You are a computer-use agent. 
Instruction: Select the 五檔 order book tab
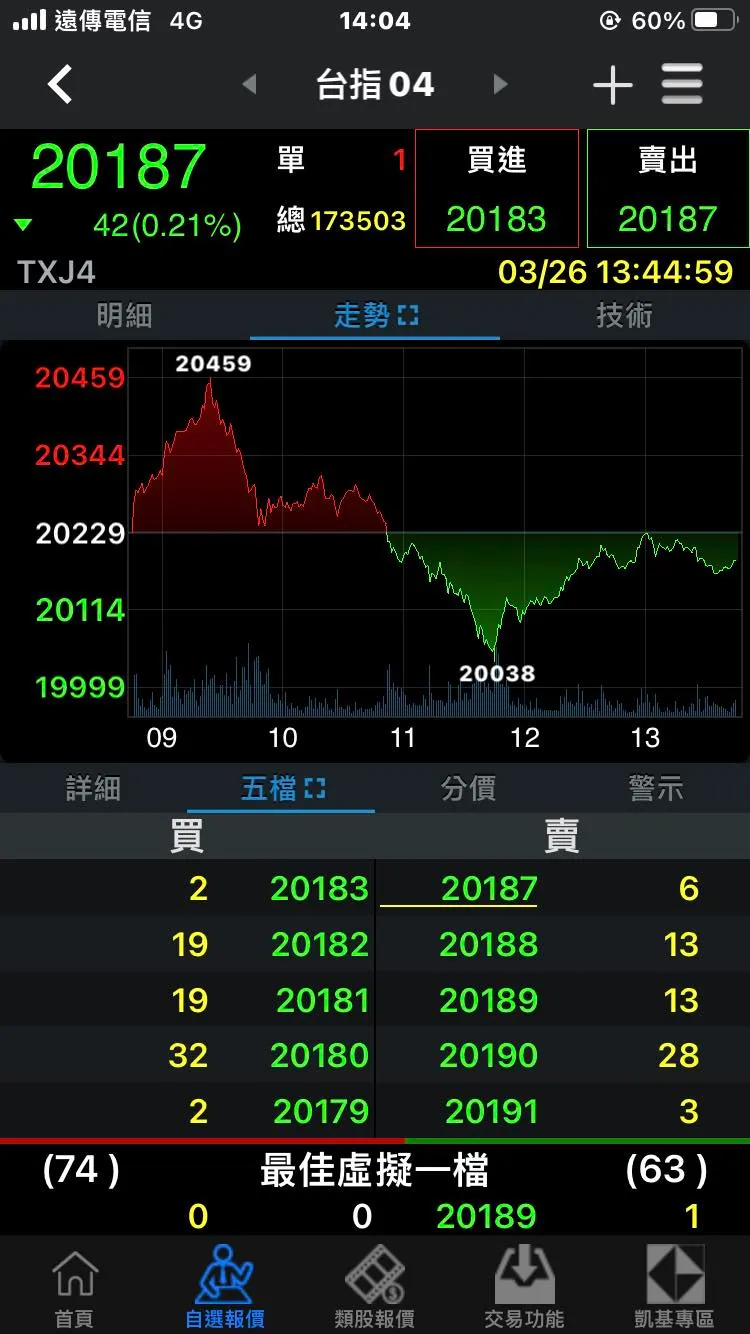[281, 789]
